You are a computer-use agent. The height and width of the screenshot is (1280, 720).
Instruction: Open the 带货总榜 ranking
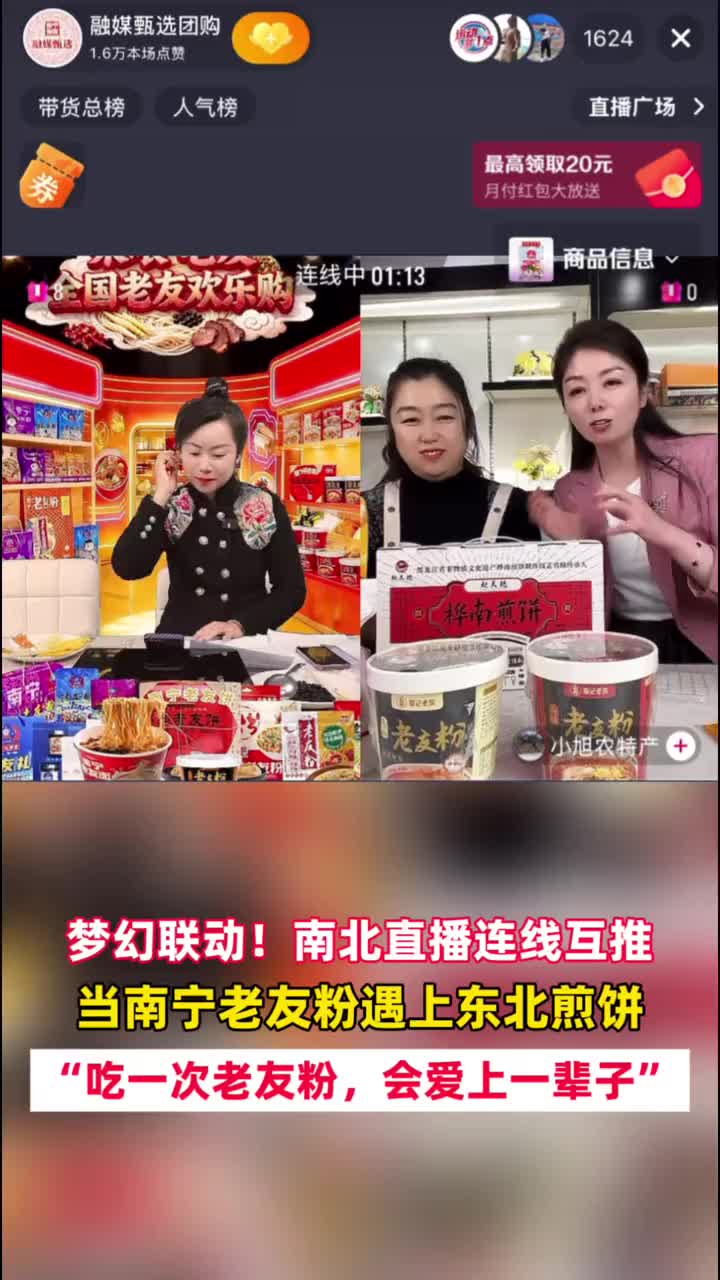point(81,107)
